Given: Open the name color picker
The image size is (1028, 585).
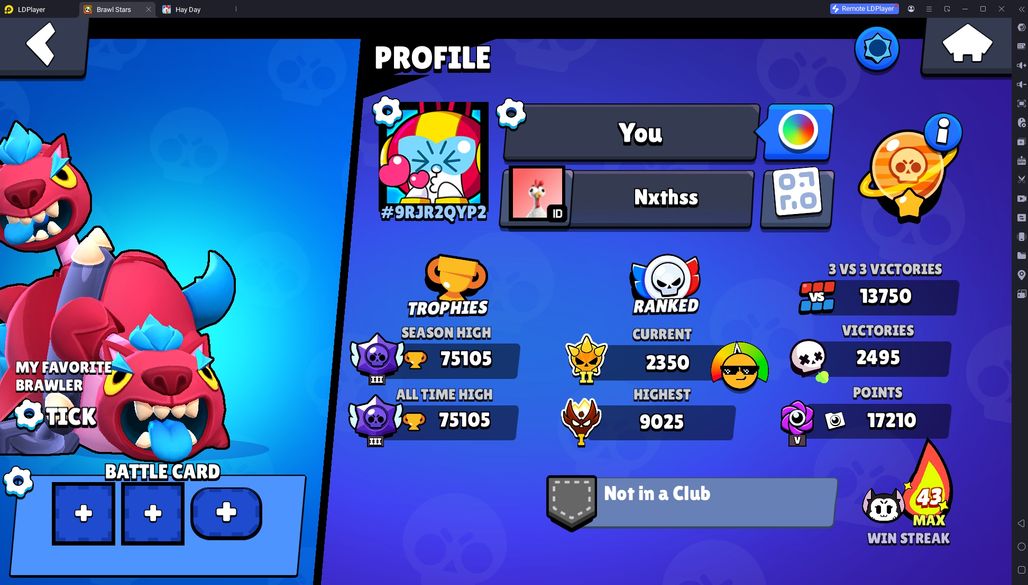Looking at the screenshot, I should pyautogui.click(x=798, y=131).
